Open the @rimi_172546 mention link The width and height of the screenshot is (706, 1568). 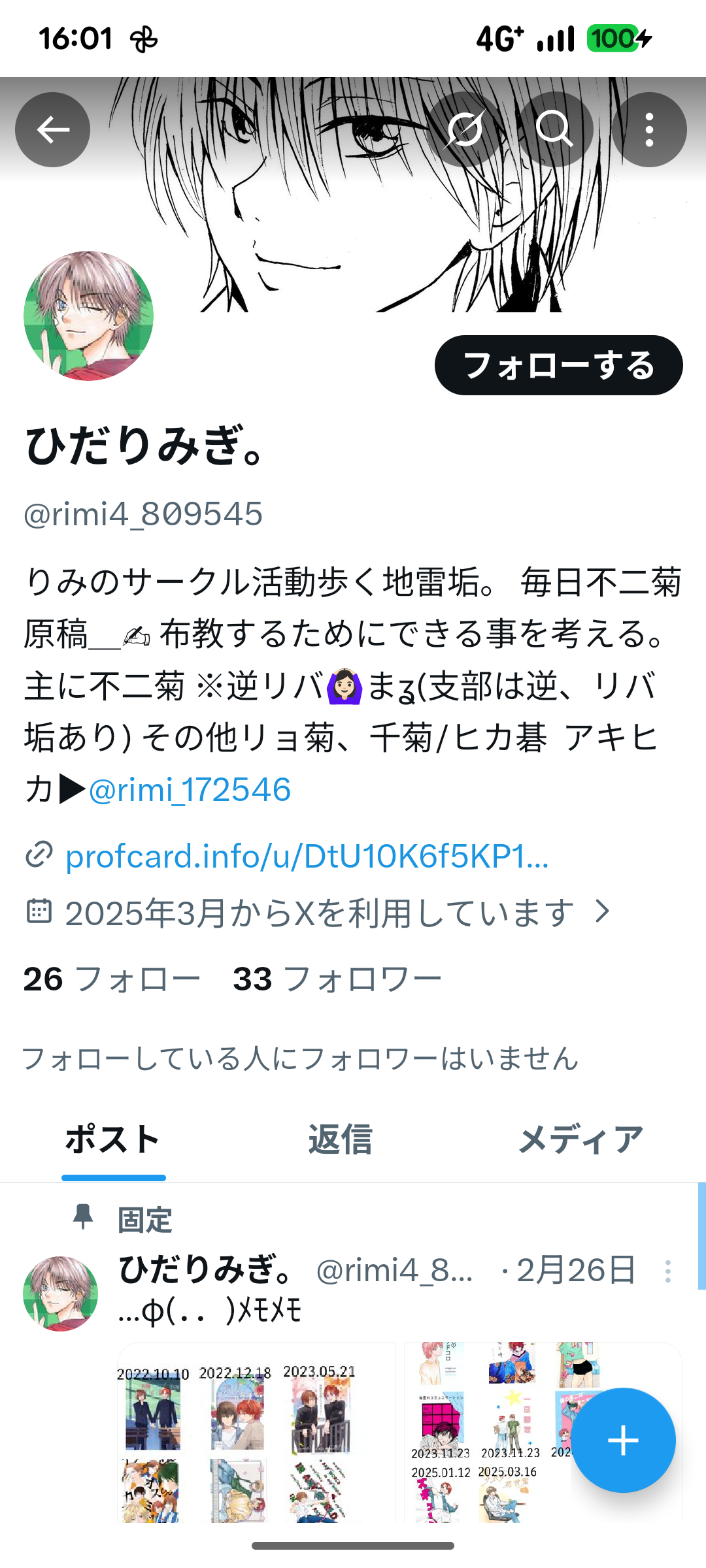click(190, 790)
